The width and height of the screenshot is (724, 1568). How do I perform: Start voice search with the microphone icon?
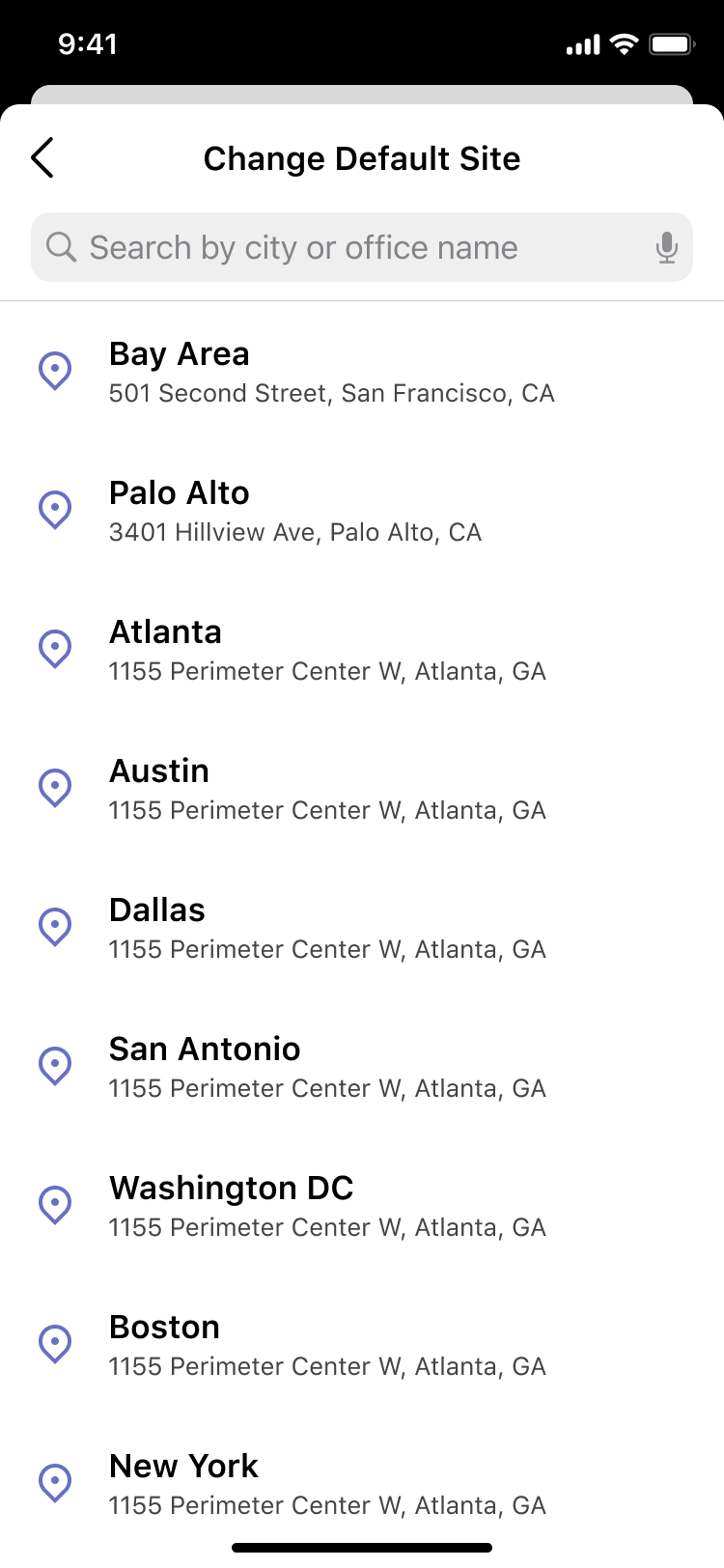(x=666, y=248)
